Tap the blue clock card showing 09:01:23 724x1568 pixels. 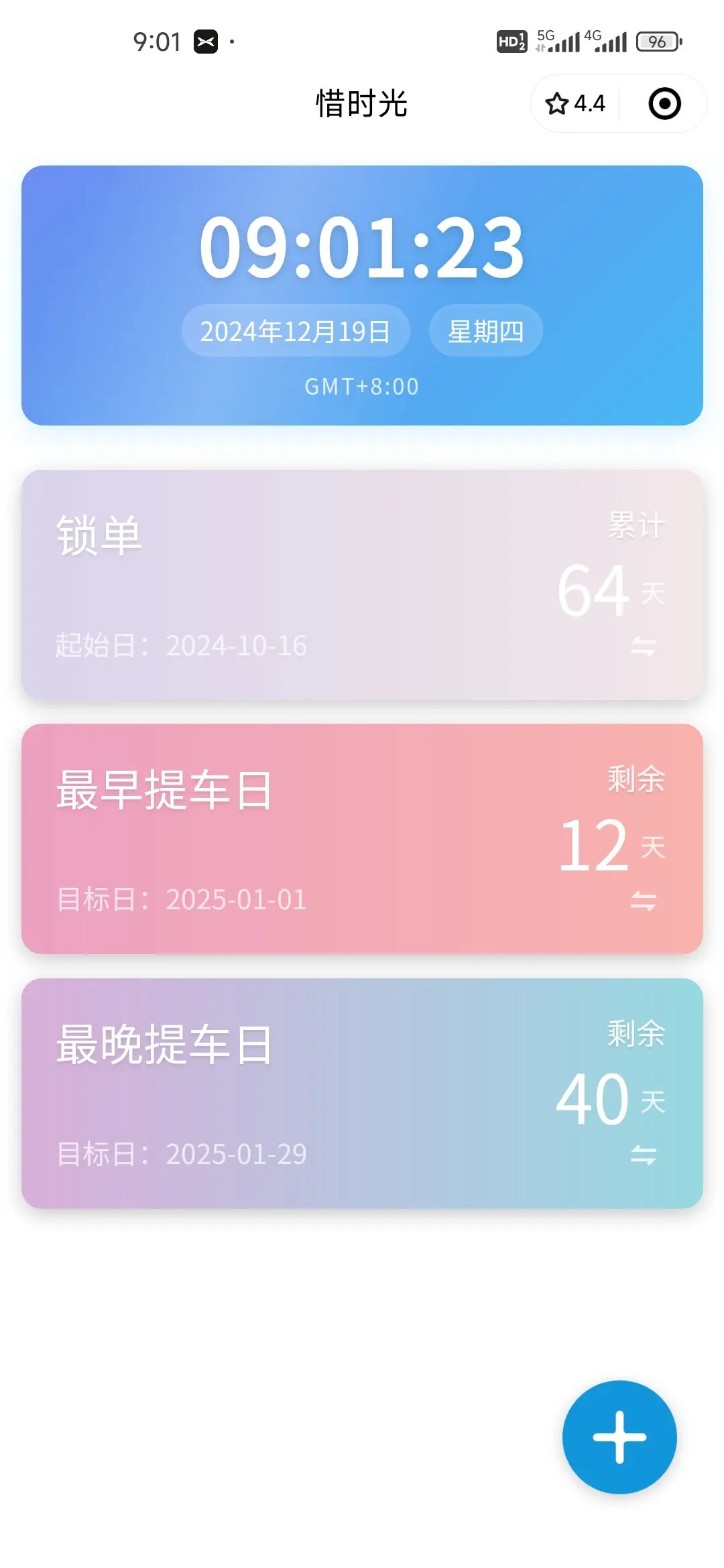[x=362, y=296]
